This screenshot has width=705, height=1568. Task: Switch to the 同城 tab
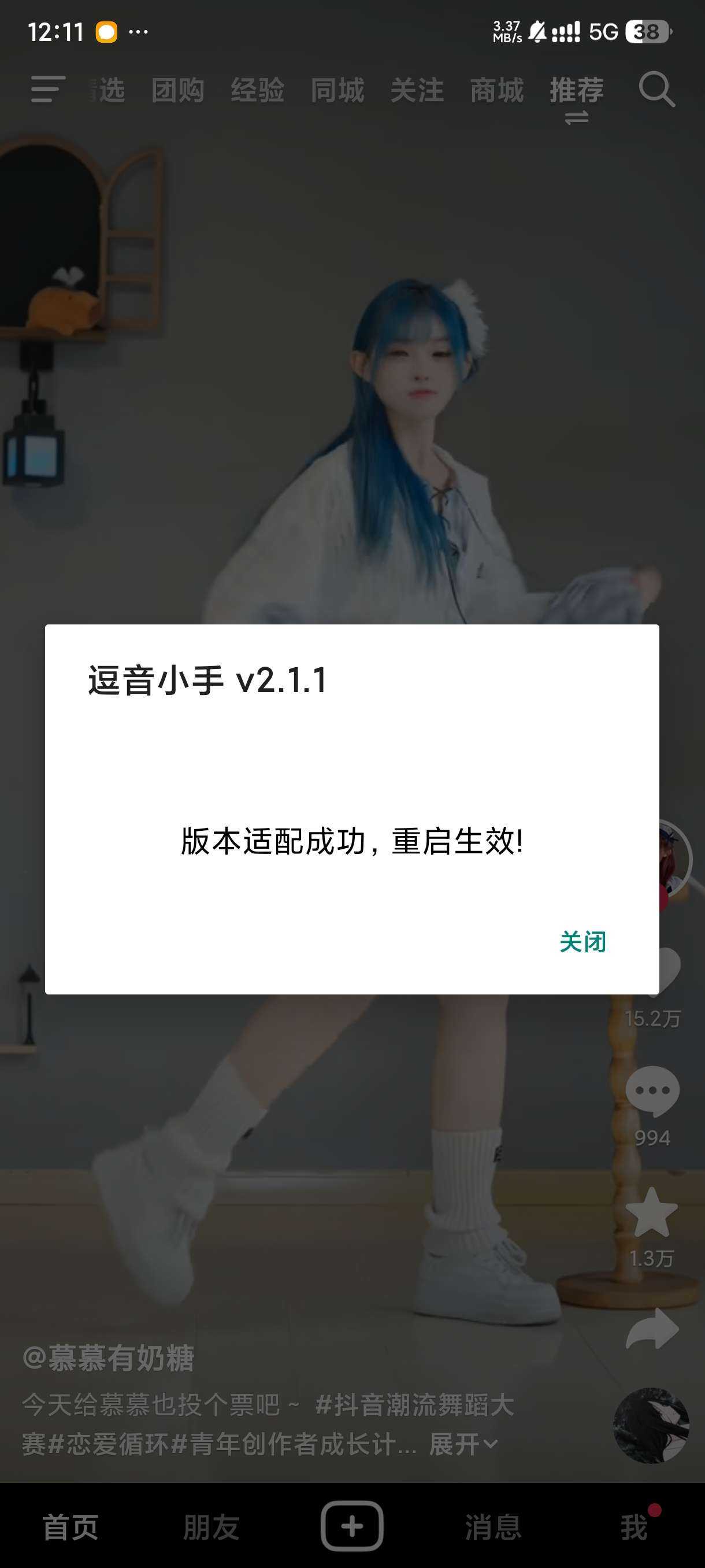(x=337, y=90)
